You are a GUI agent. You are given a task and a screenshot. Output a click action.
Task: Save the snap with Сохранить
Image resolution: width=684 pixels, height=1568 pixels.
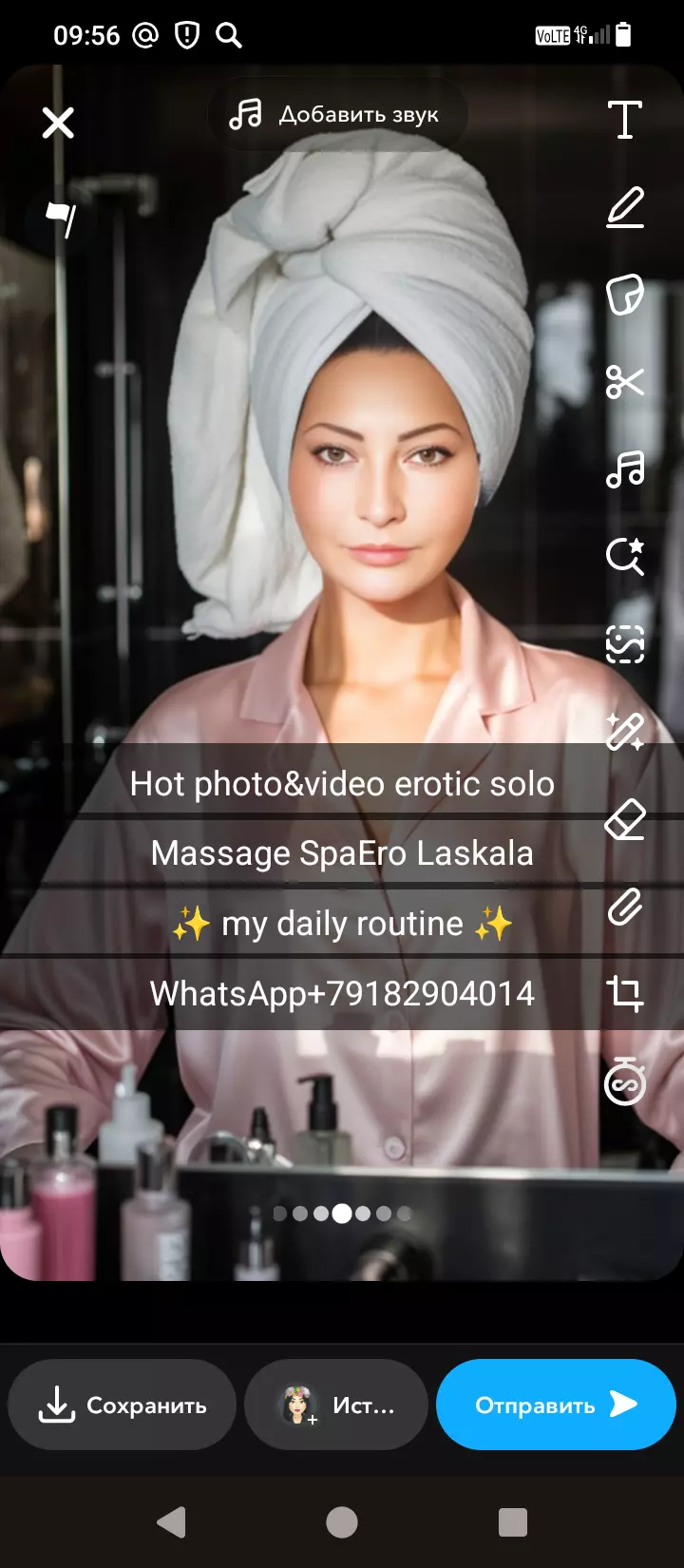click(x=122, y=1405)
